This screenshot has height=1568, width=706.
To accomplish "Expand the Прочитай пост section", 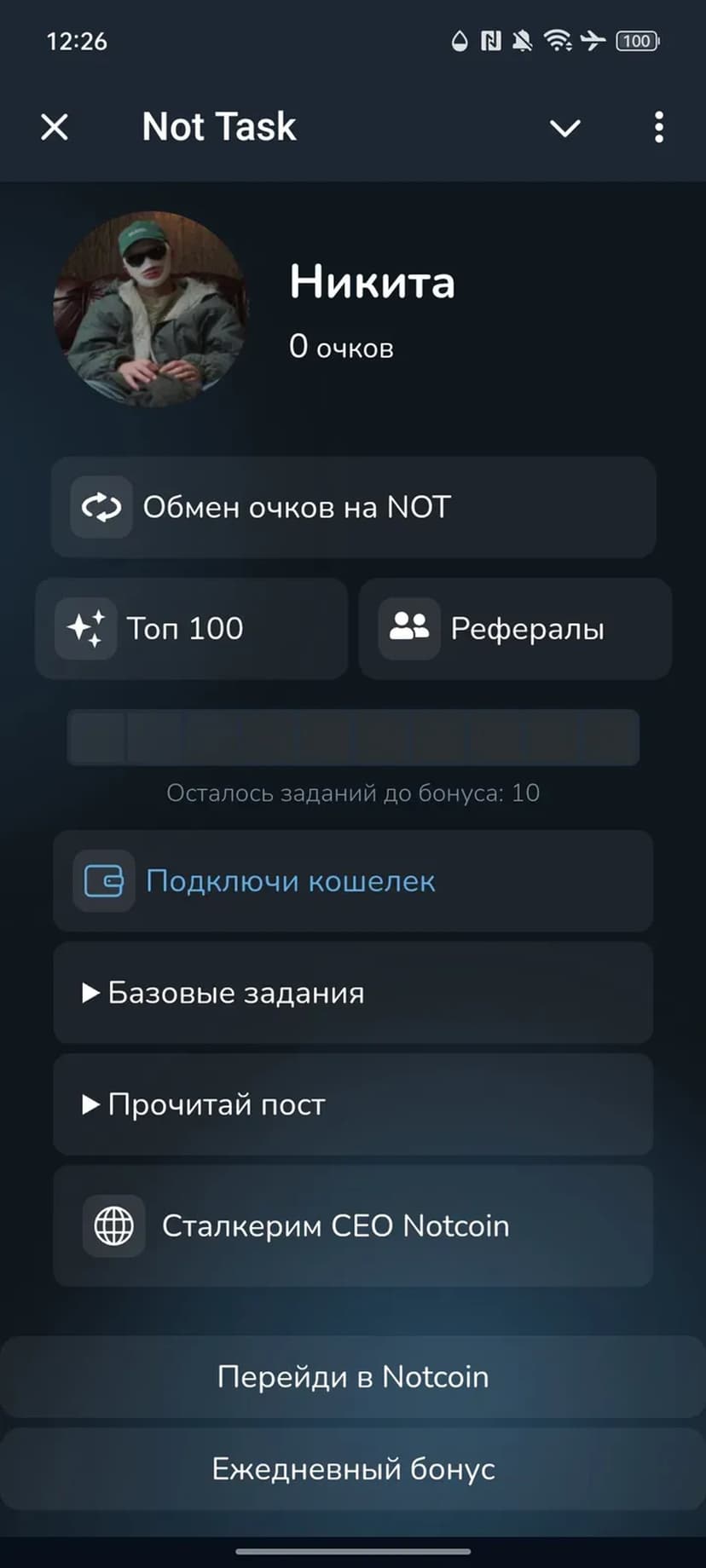I will [x=353, y=1104].
